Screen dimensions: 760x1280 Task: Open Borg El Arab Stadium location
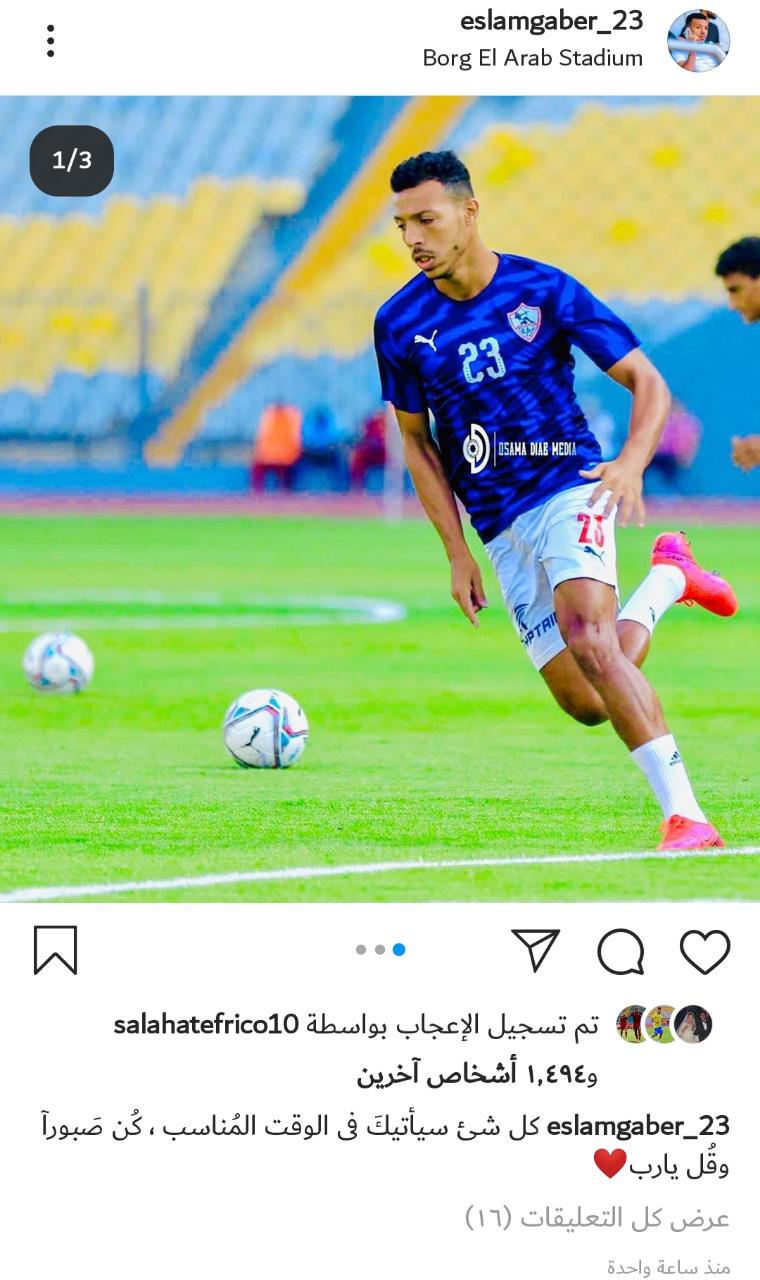tap(532, 58)
